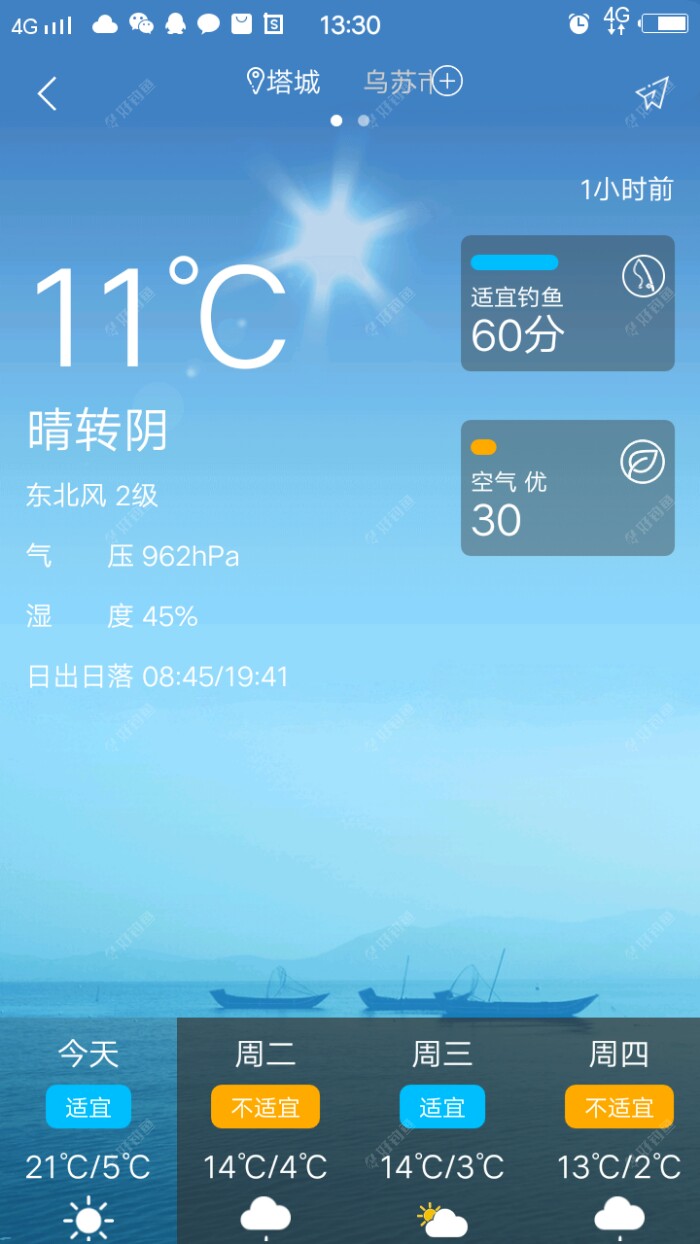The width and height of the screenshot is (700, 1244).
Task: View 周三 forecast details
Action: click(442, 1130)
